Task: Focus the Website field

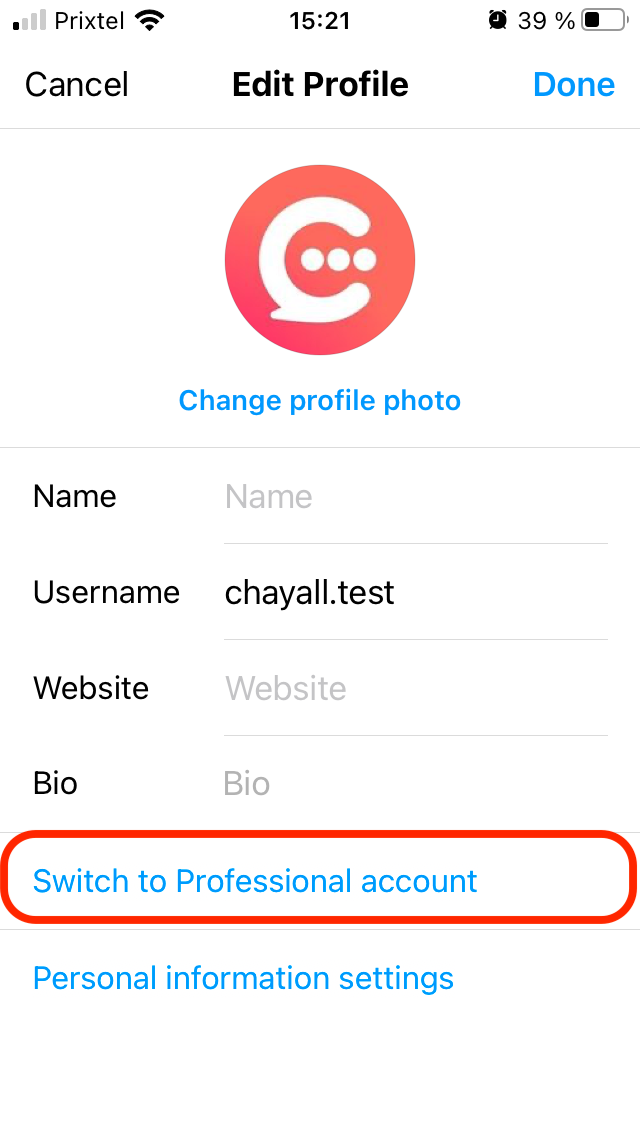Action: click(x=414, y=689)
